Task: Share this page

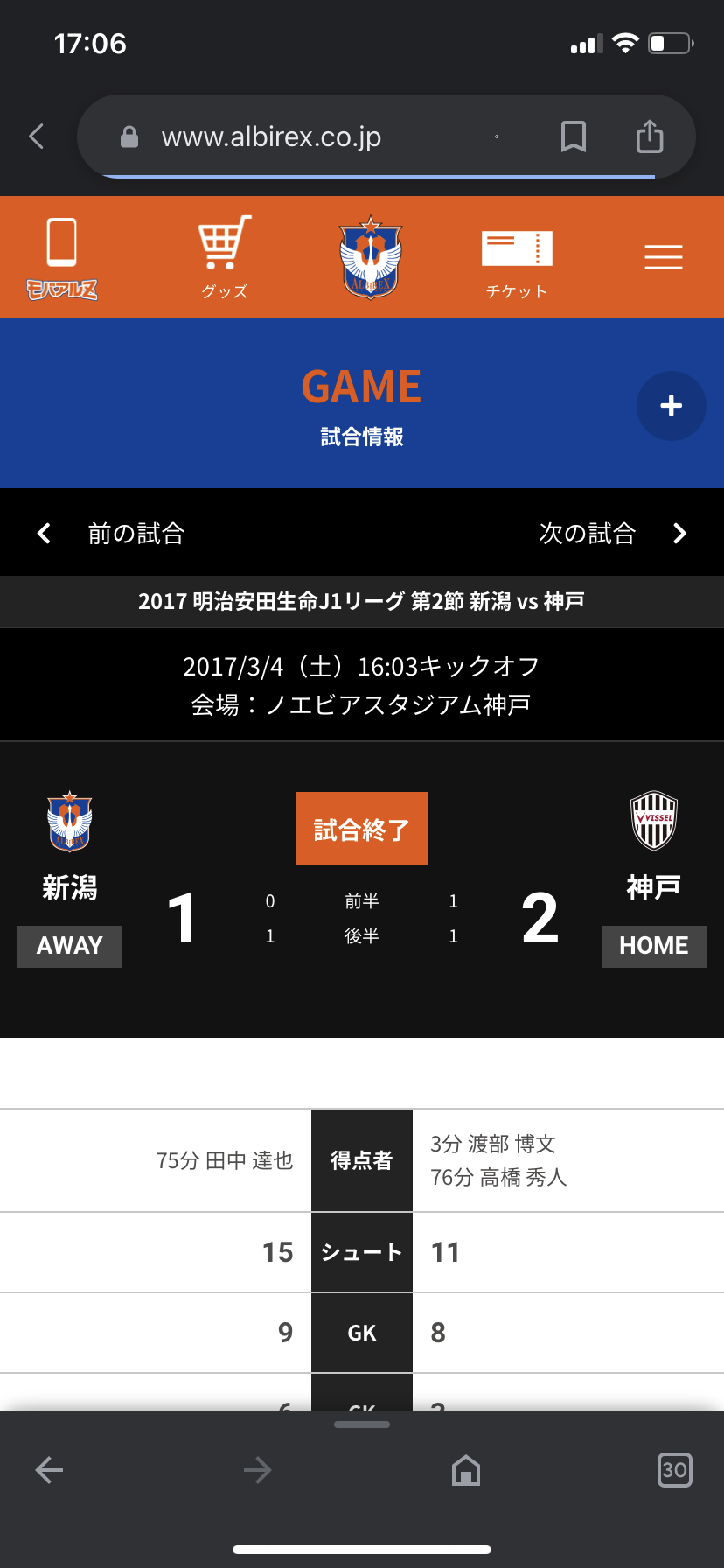Action: pos(650,136)
